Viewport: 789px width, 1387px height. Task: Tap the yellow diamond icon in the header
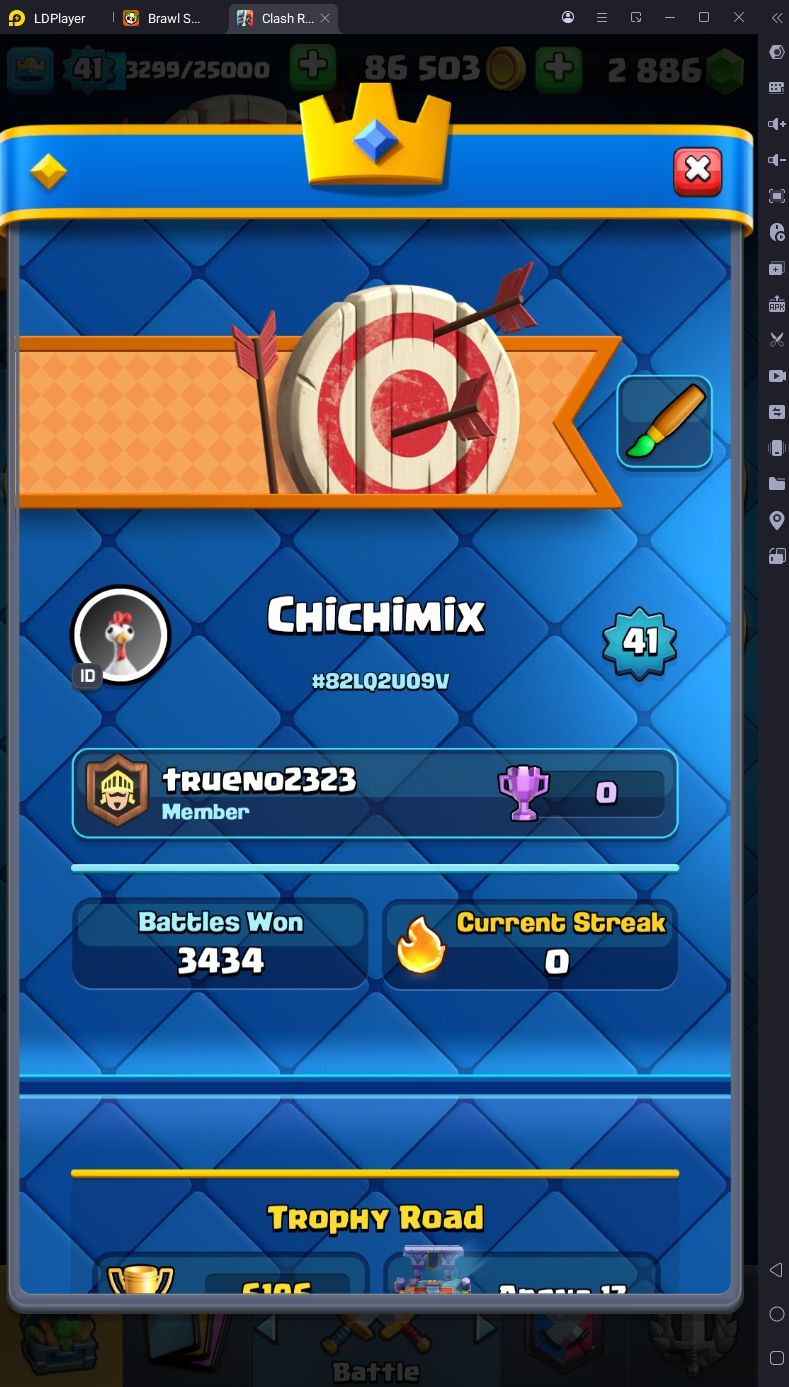47,172
